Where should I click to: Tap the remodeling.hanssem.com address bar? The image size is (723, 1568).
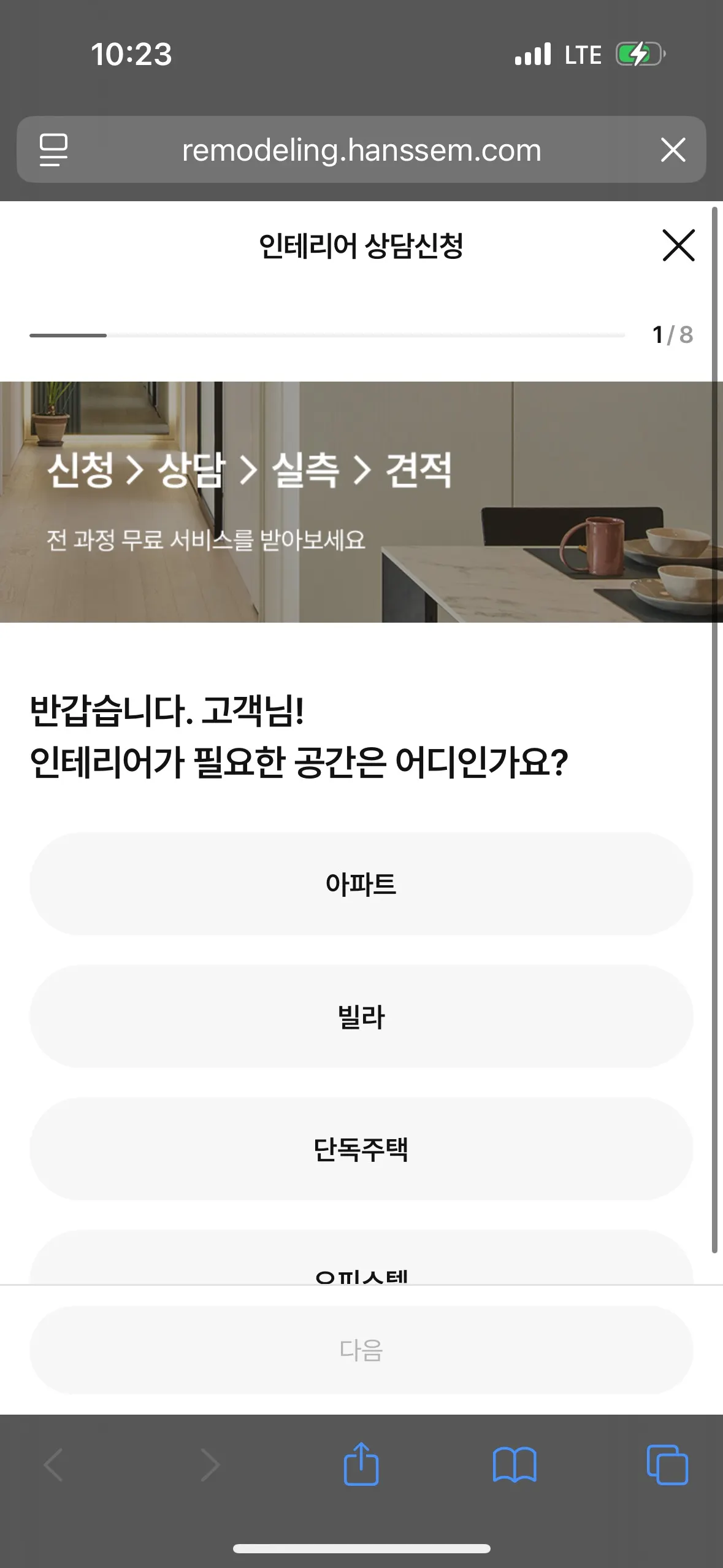pos(361,150)
